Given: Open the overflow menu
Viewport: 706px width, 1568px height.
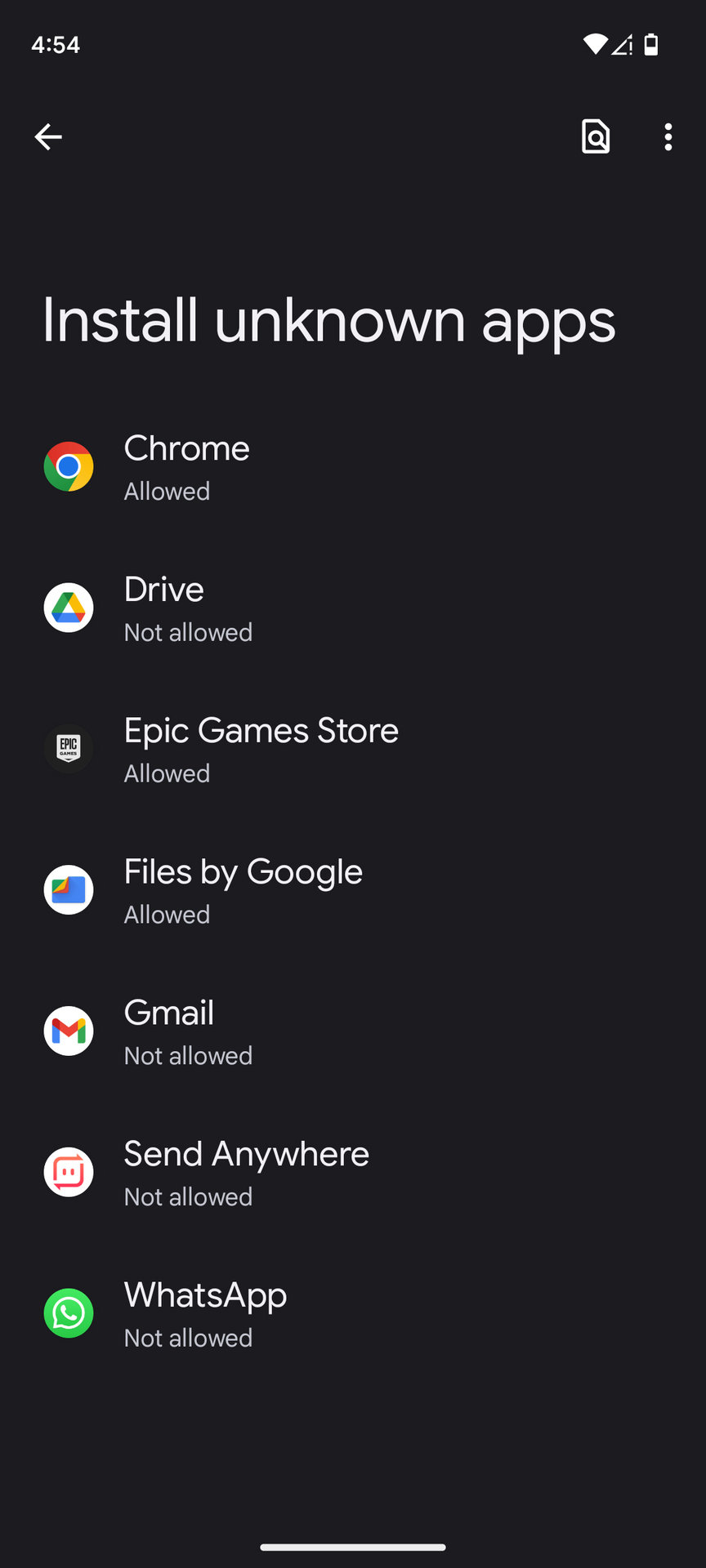Looking at the screenshot, I should pyautogui.click(x=668, y=137).
